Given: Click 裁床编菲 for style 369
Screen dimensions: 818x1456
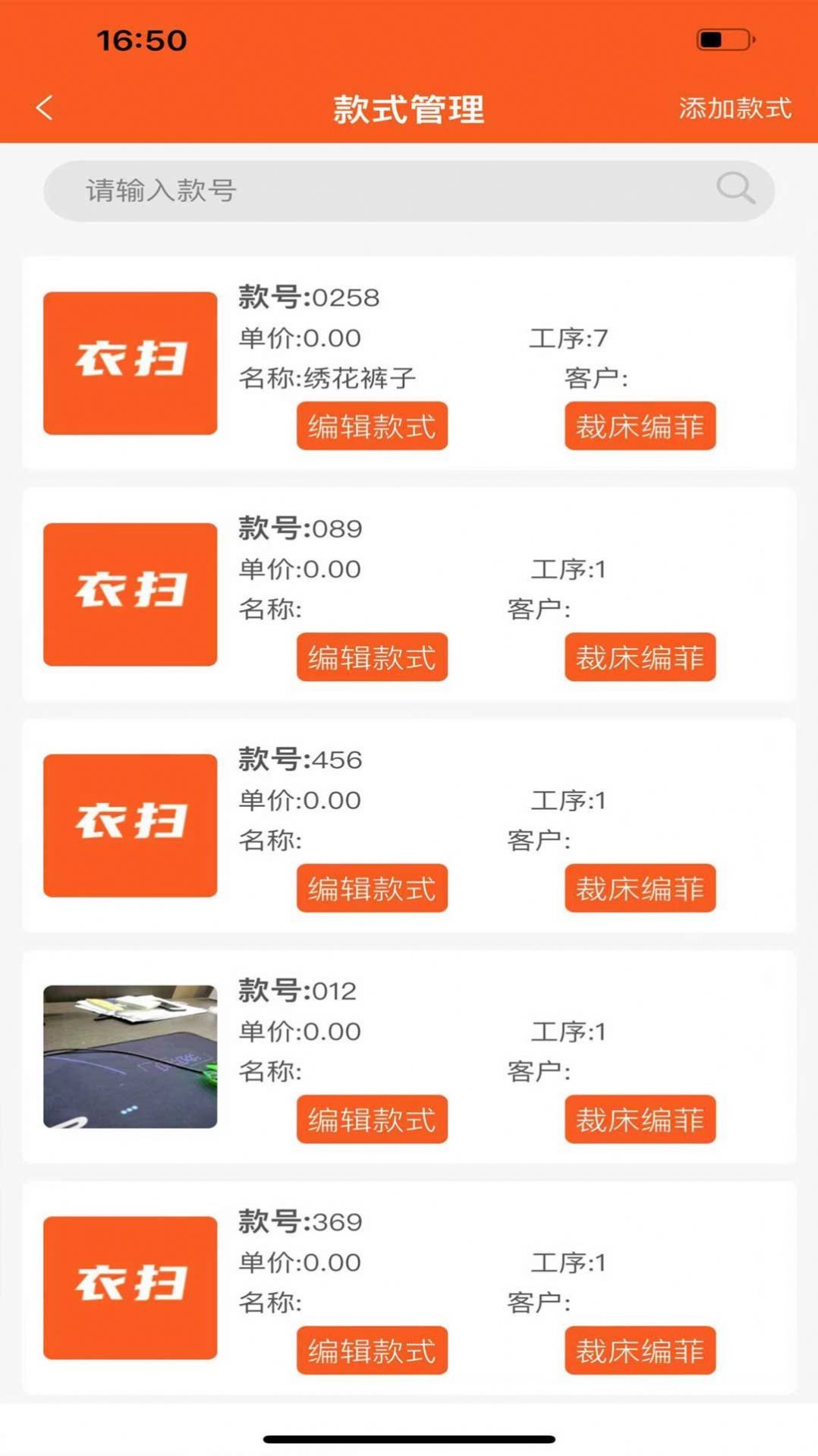Looking at the screenshot, I should (x=639, y=1350).
